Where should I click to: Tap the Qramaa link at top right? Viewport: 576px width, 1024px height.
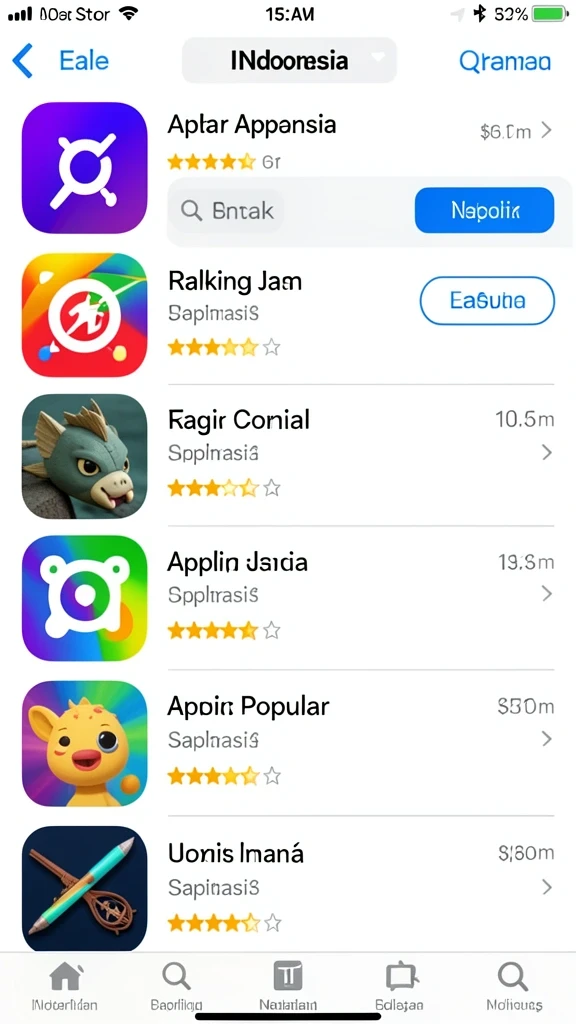pyautogui.click(x=505, y=61)
